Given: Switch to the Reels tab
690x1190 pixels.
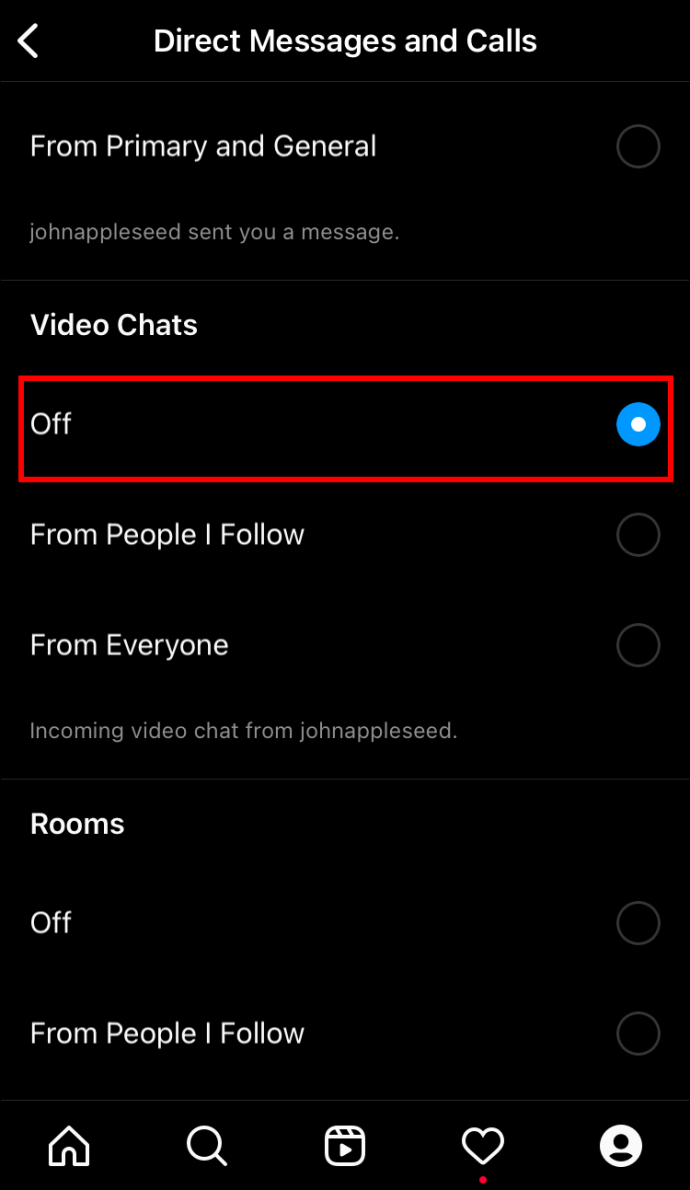Looking at the screenshot, I should coord(345,1145).
